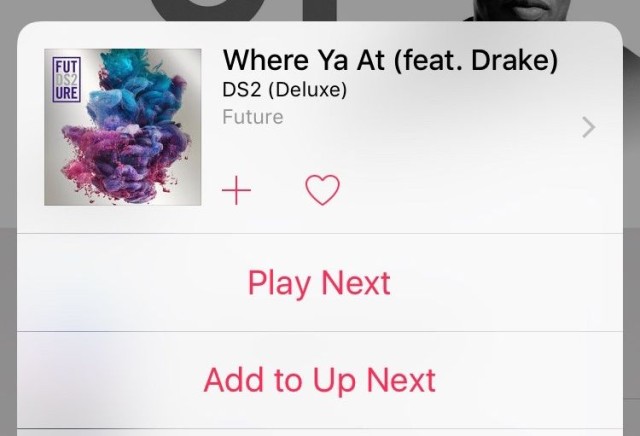Open song details via chevron arrow
Viewport: 640px width, 436px height.
[x=588, y=128]
